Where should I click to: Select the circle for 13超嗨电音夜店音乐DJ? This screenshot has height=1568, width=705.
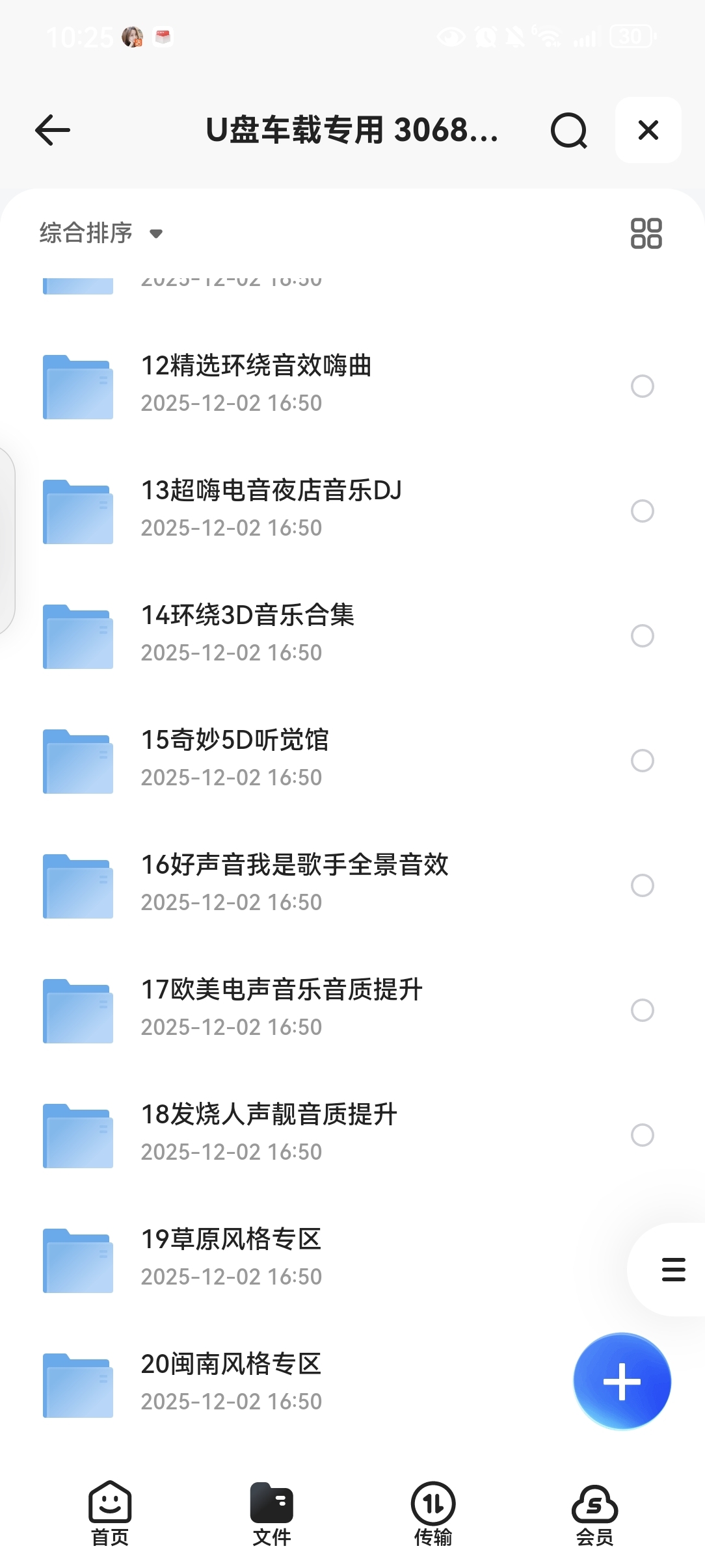(x=642, y=511)
